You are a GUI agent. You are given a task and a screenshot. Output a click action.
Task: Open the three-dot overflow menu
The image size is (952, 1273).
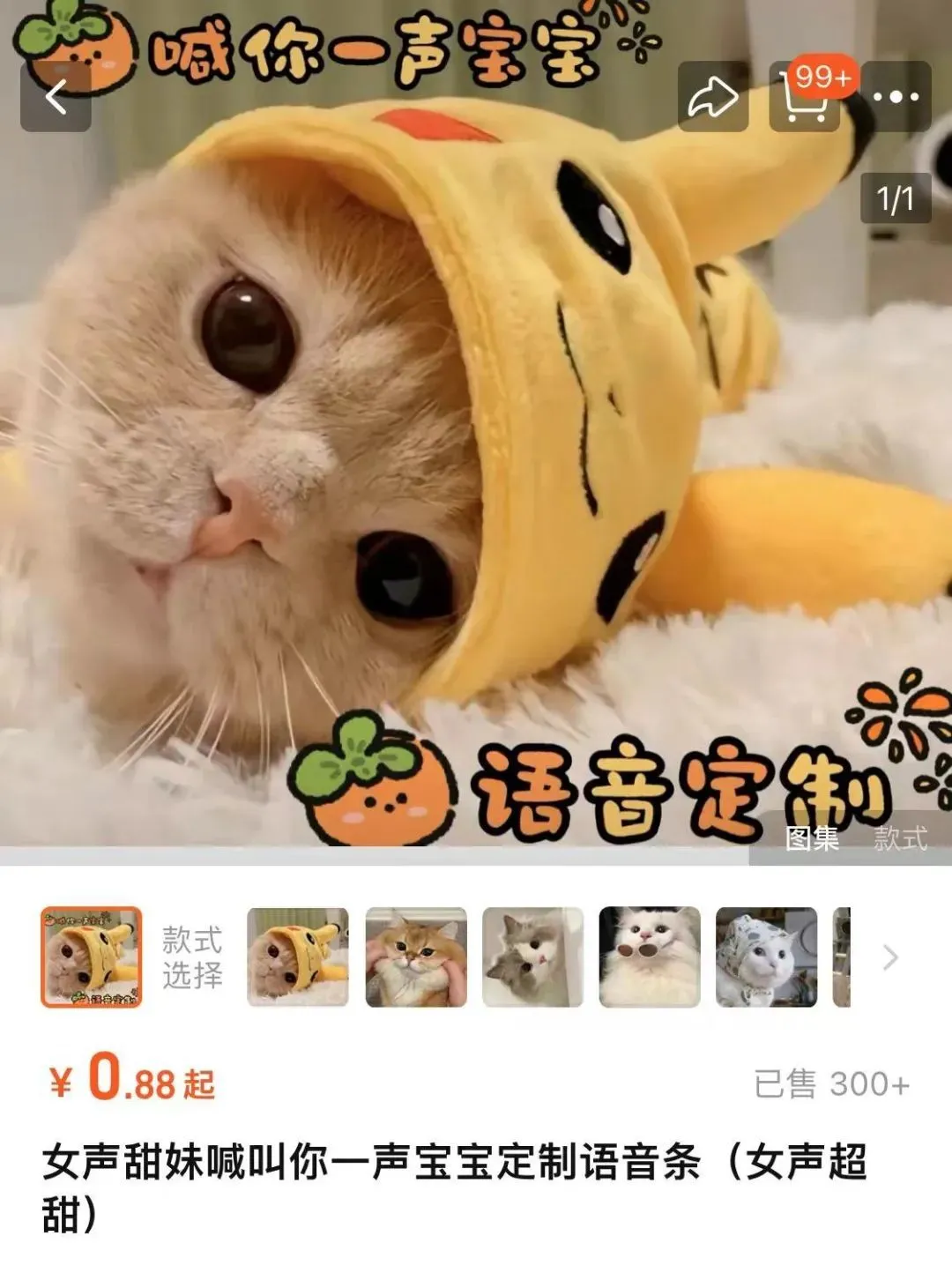[896, 96]
